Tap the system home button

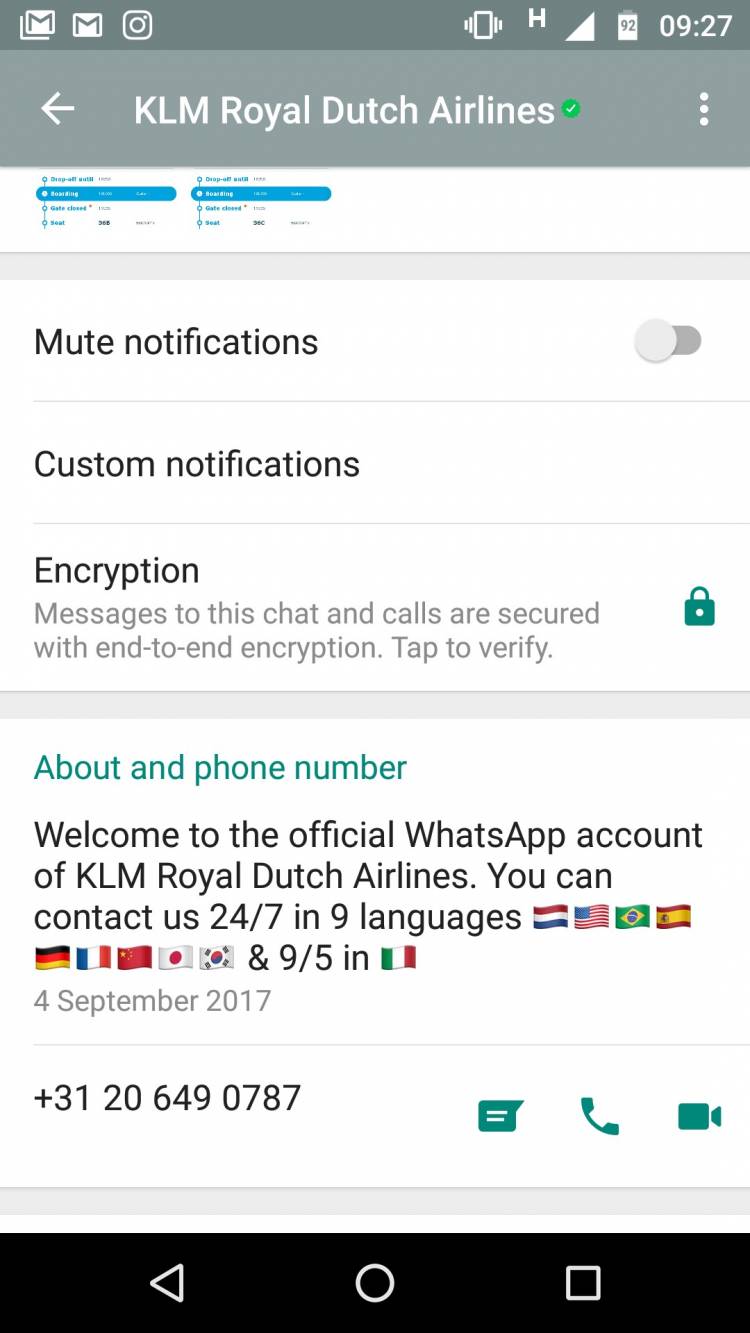(375, 1283)
